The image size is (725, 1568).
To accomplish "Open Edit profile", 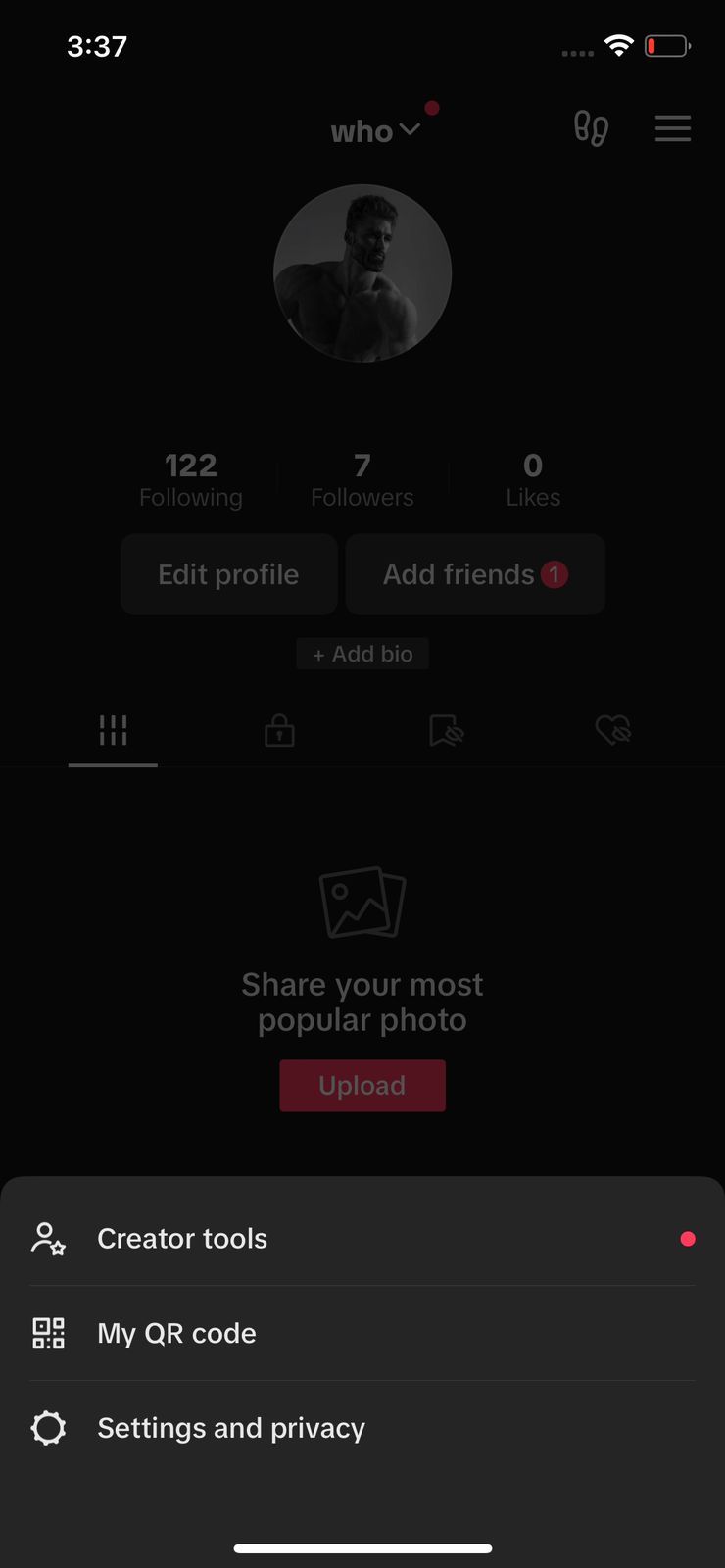I will (x=228, y=574).
